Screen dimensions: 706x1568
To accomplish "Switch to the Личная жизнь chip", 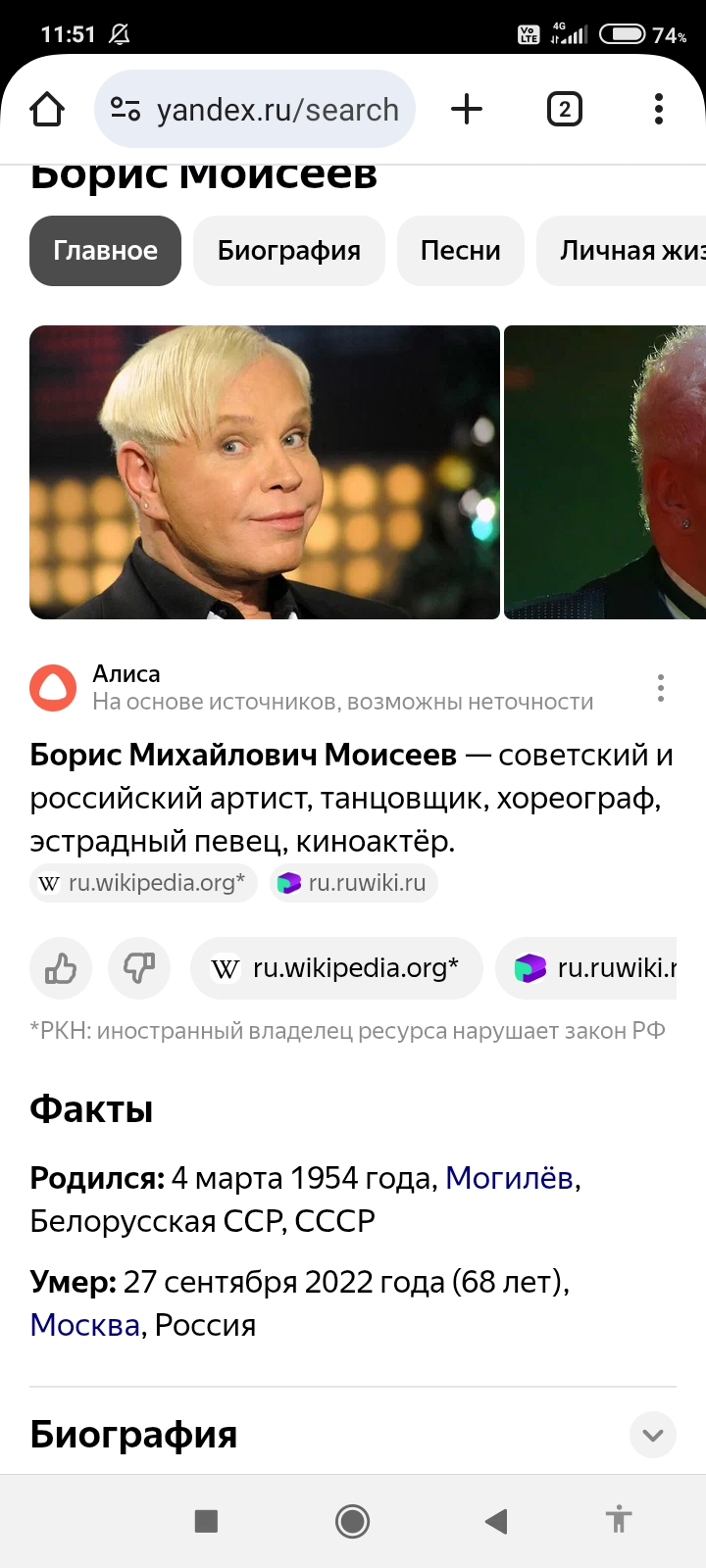I will coord(628,251).
